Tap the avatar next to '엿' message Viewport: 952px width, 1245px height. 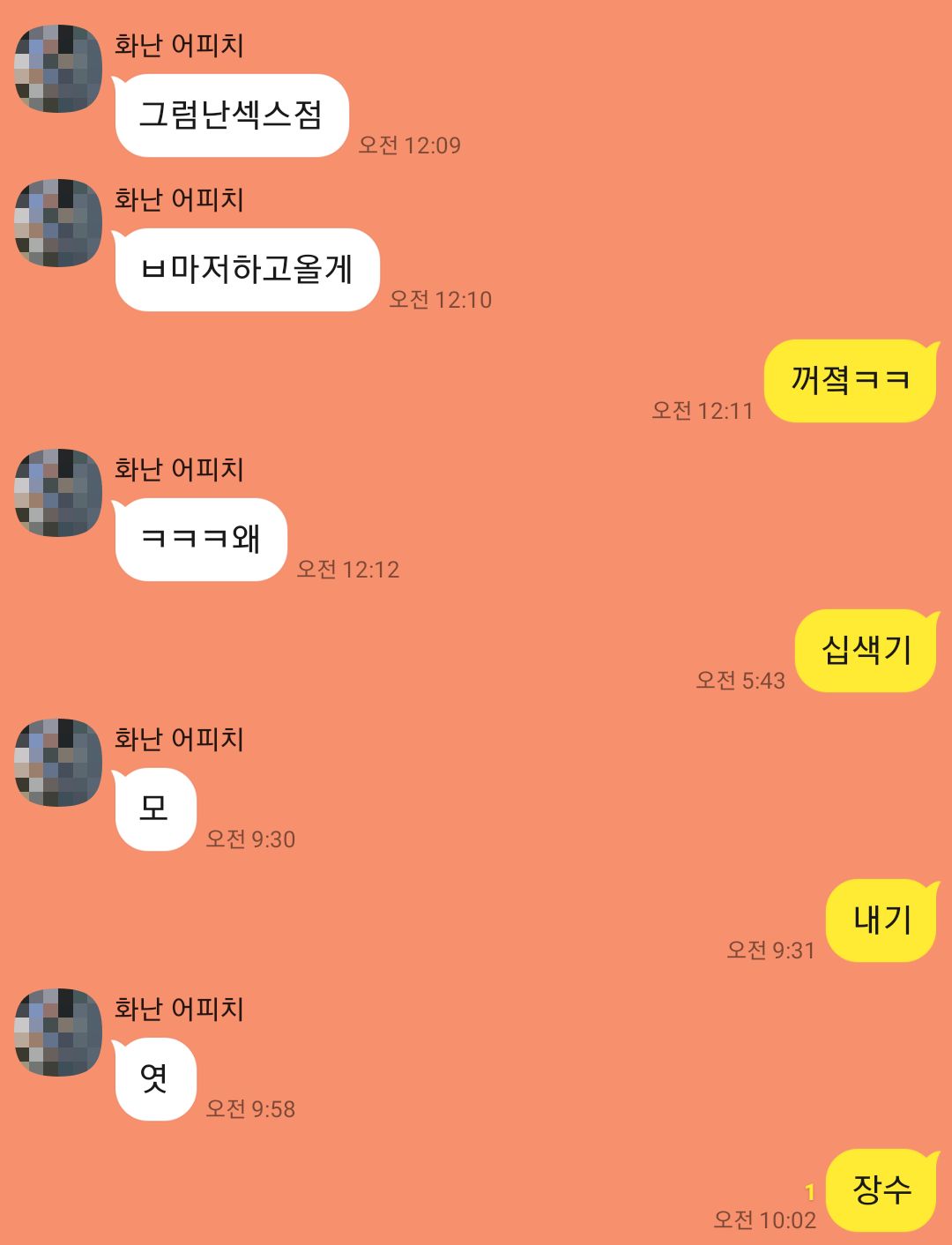point(58,1033)
